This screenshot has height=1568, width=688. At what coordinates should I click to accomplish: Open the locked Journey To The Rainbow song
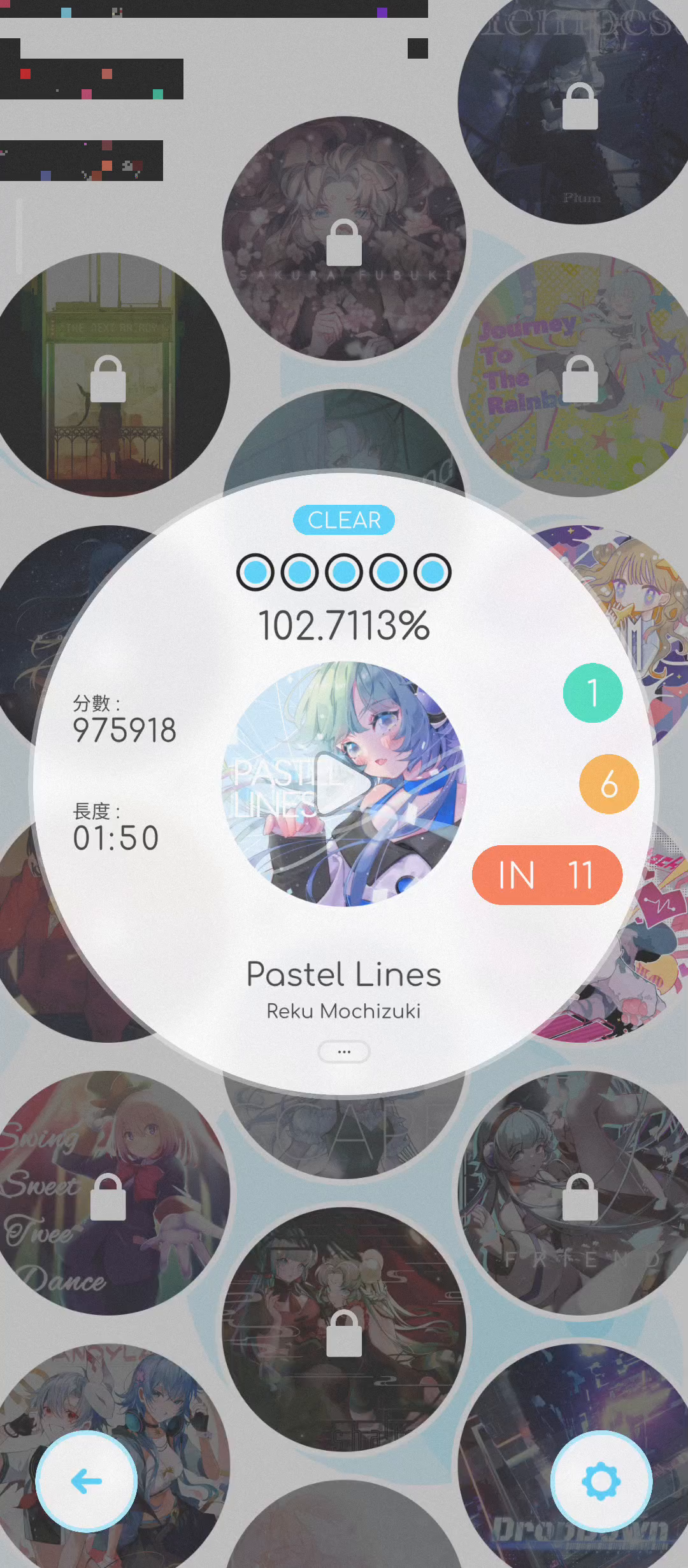tap(580, 375)
